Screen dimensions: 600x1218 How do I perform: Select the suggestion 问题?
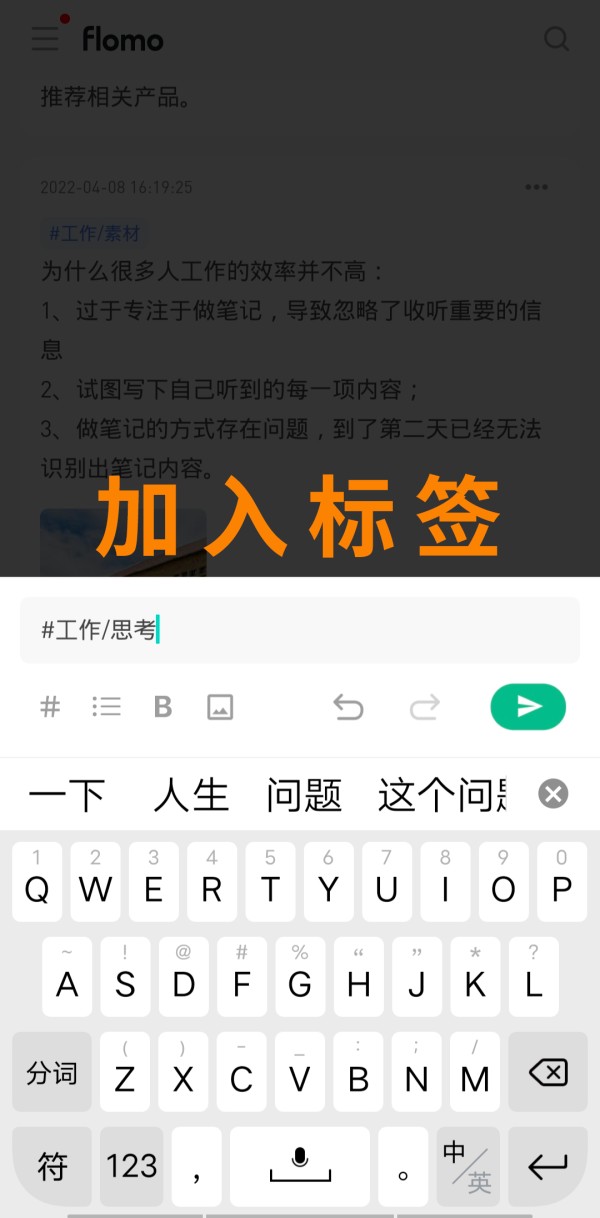coord(304,796)
